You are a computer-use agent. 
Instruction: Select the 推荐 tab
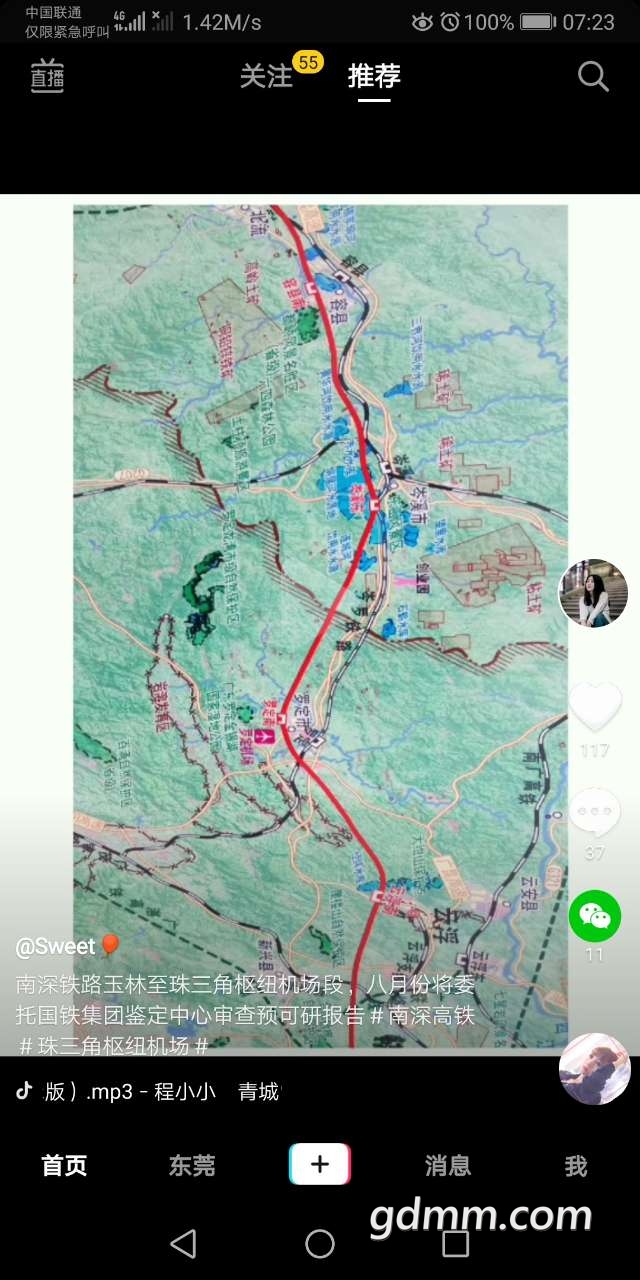[x=374, y=76]
